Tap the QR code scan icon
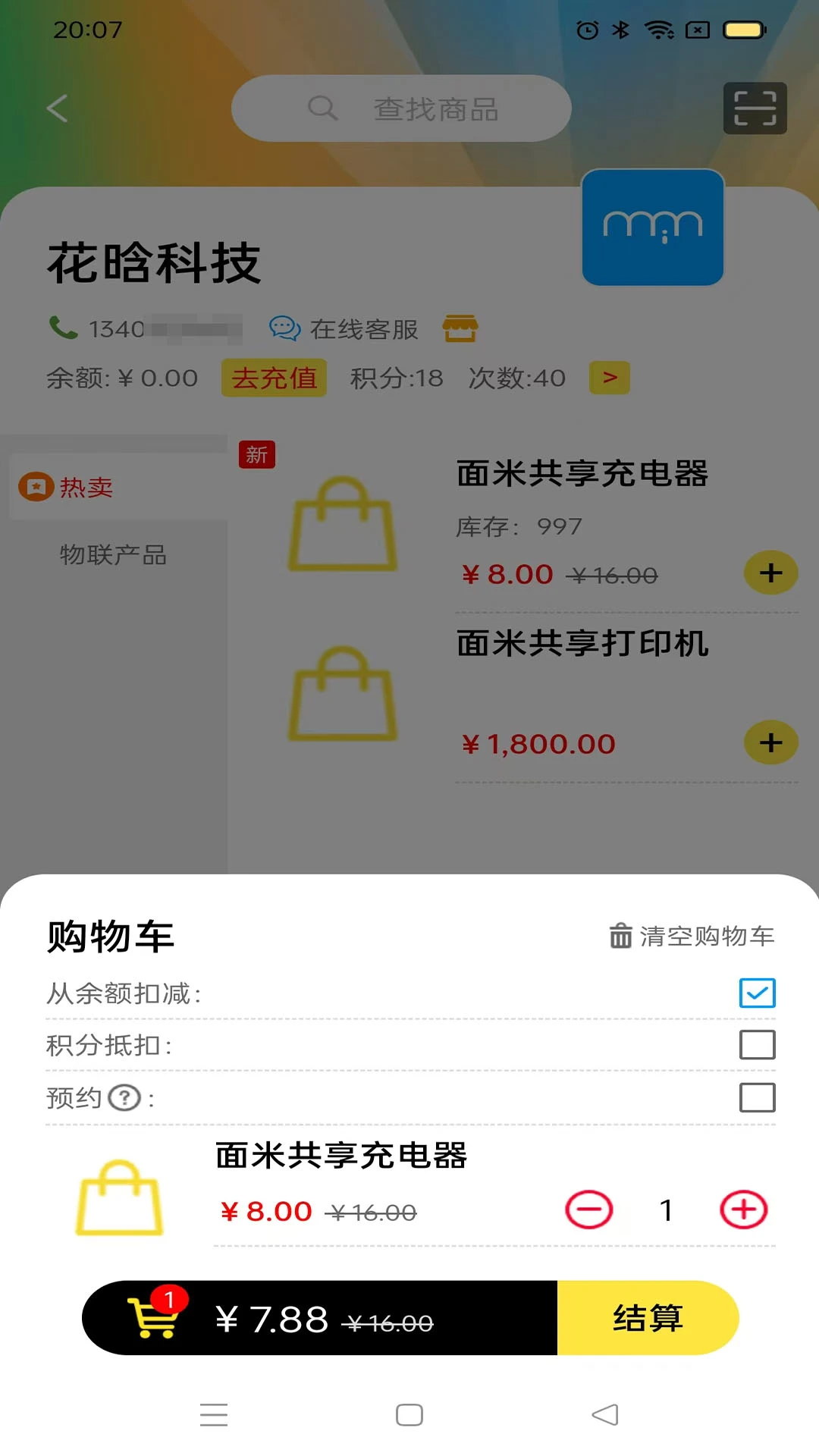 pos(755,108)
